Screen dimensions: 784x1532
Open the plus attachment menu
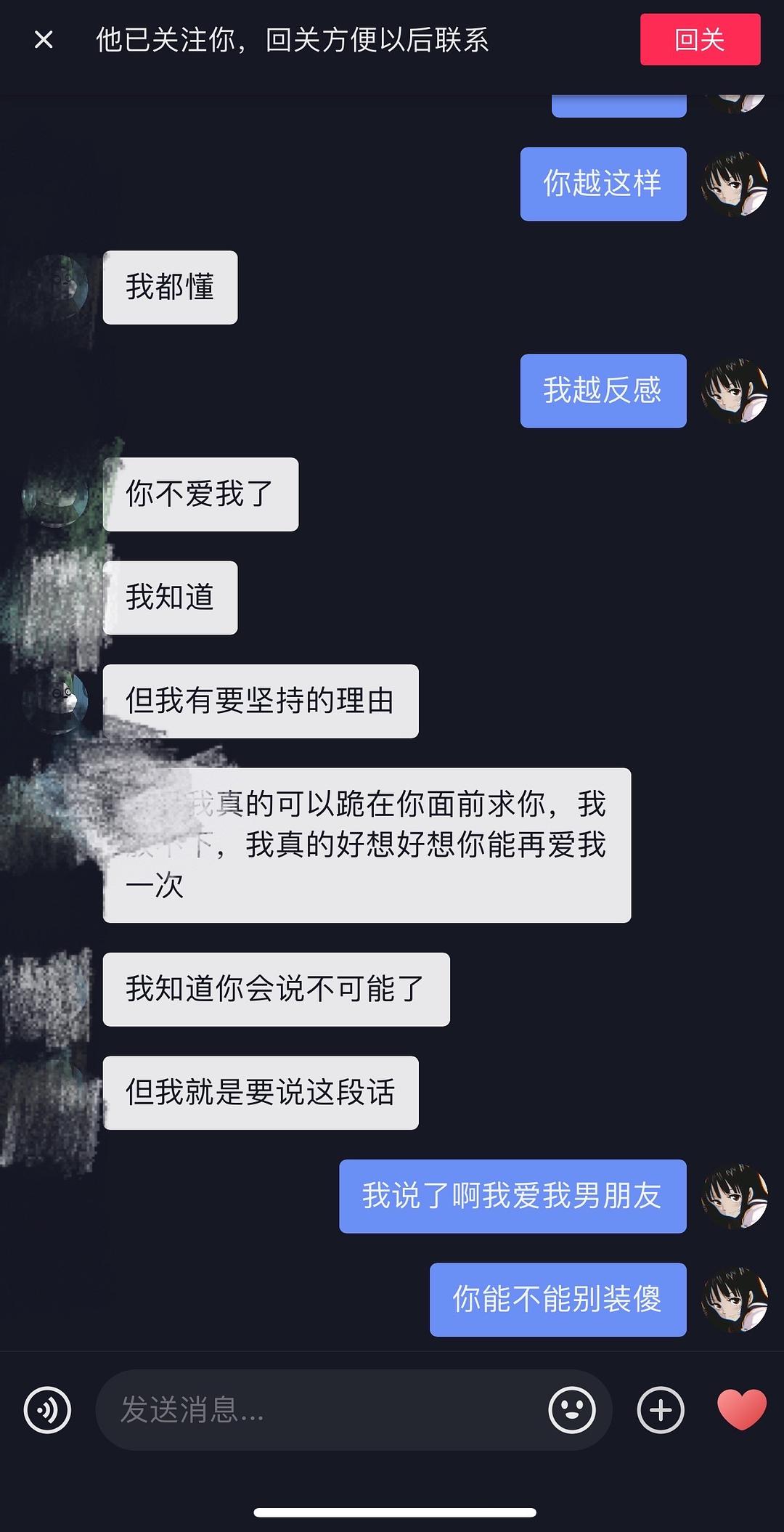tap(661, 1410)
